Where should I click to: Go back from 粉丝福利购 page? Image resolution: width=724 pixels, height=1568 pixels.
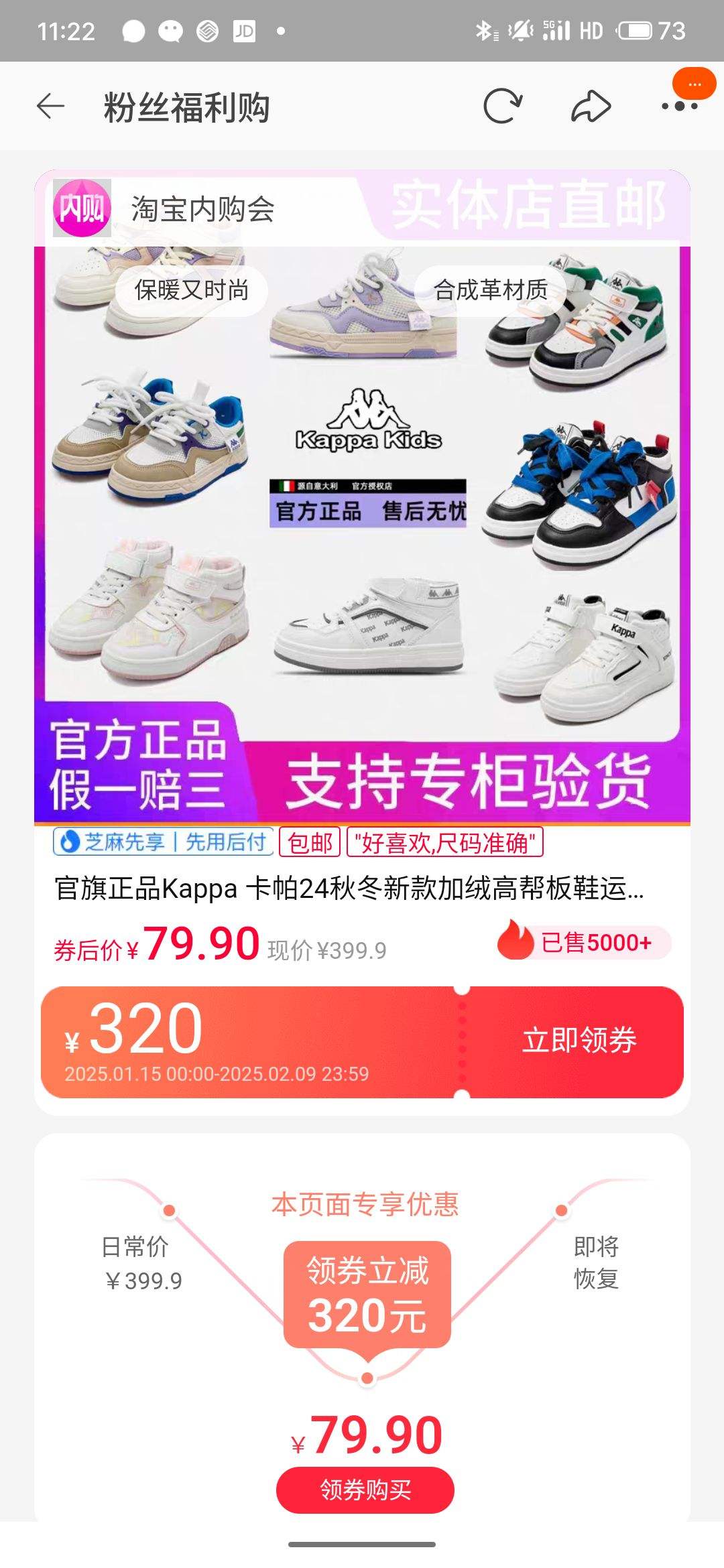tap(50, 107)
